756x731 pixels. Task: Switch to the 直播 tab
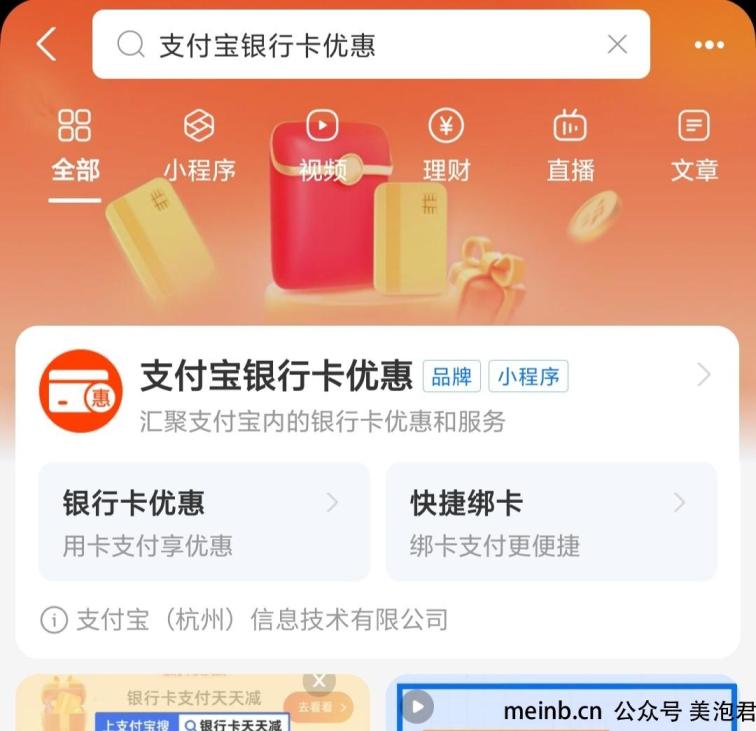[570, 146]
